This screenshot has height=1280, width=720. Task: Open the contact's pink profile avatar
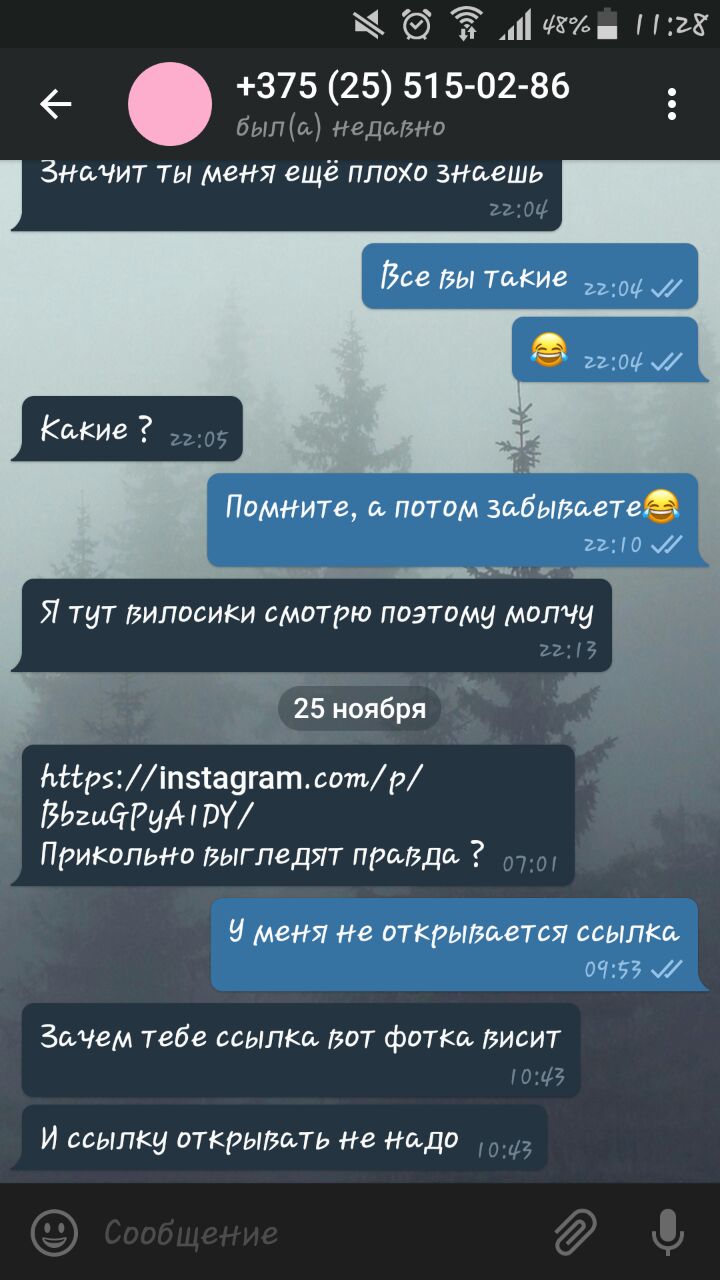170,104
